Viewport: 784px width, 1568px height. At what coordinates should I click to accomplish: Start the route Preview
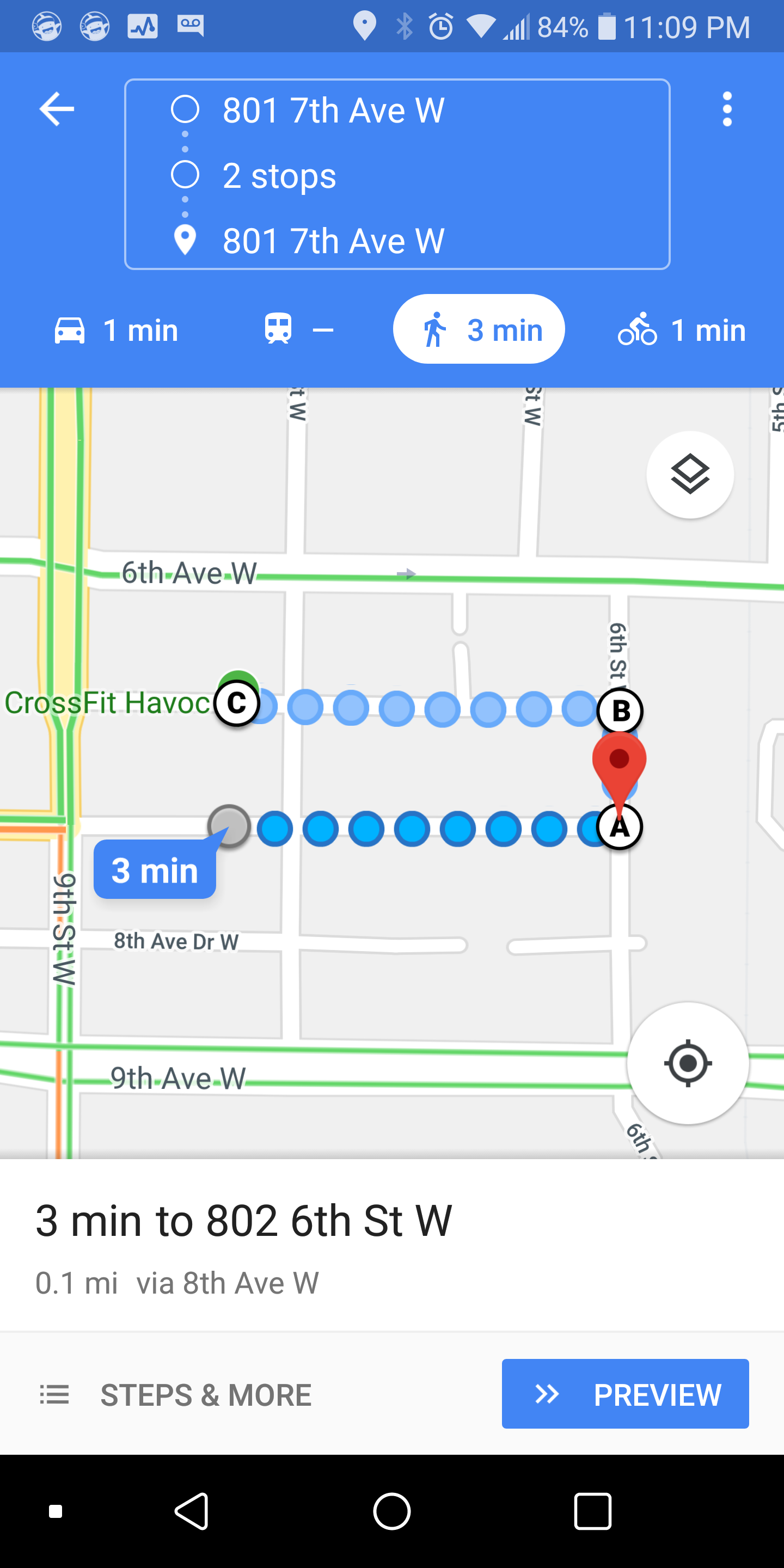pyautogui.click(x=625, y=1394)
